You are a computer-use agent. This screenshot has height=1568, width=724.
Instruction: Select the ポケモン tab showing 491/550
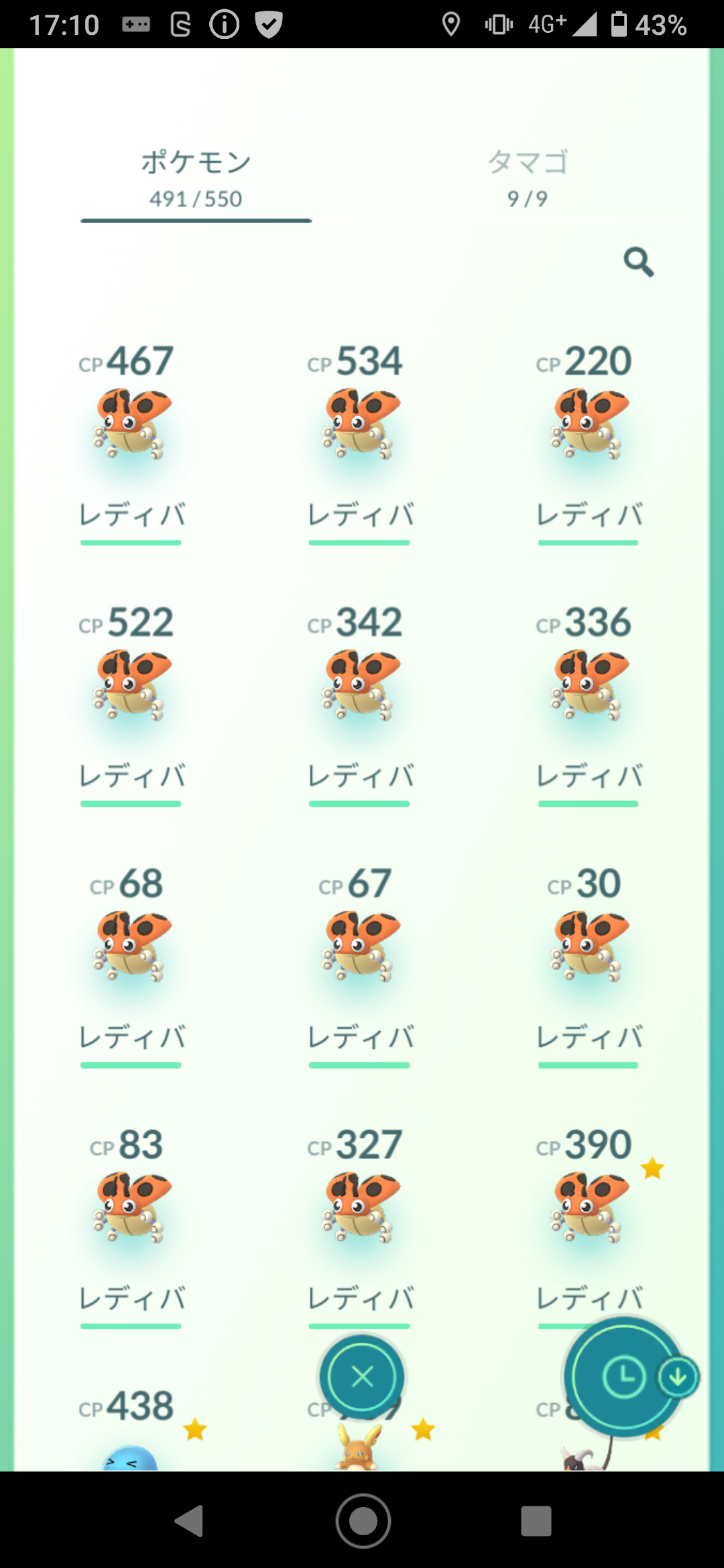coord(195,176)
